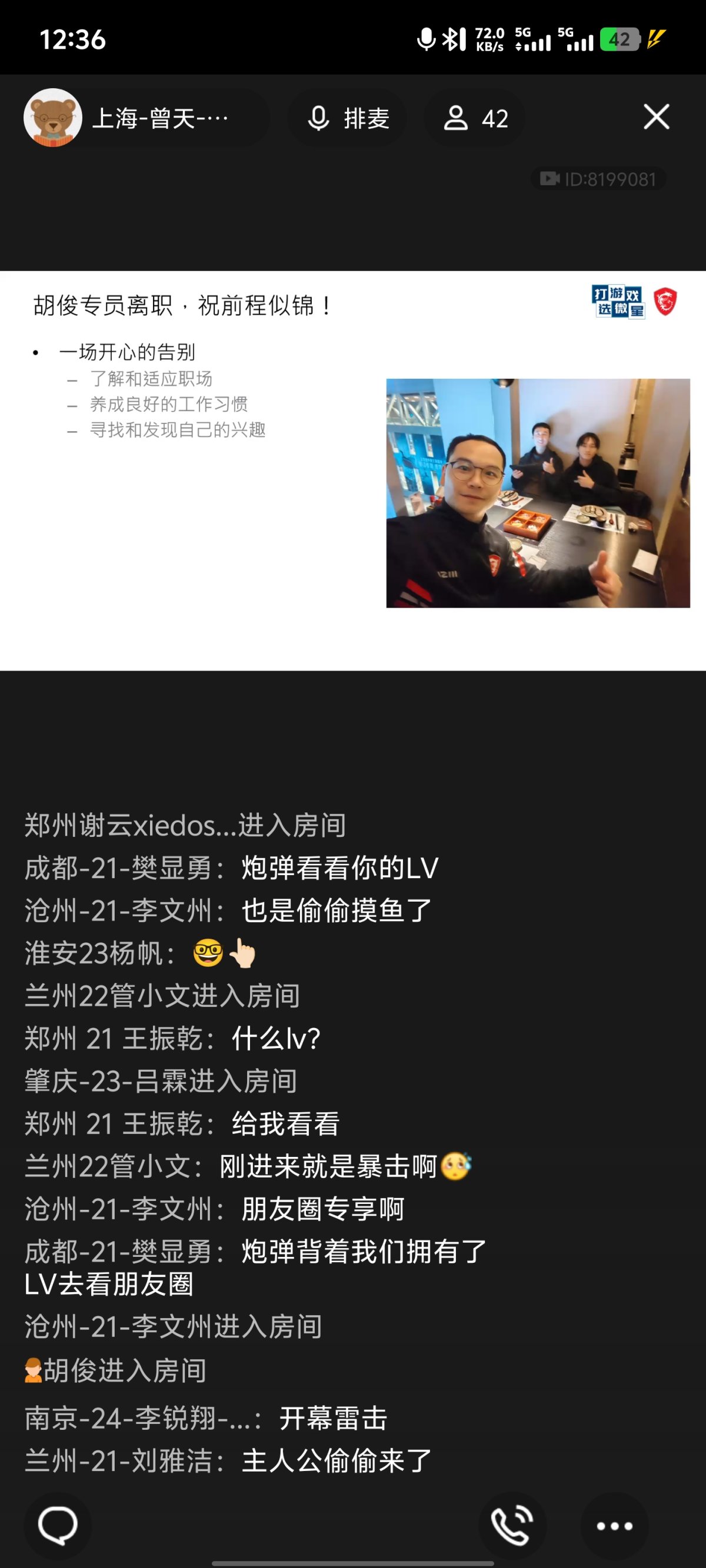Open the chat comment bubble
This screenshot has height=1568, width=706.
coord(58,1526)
